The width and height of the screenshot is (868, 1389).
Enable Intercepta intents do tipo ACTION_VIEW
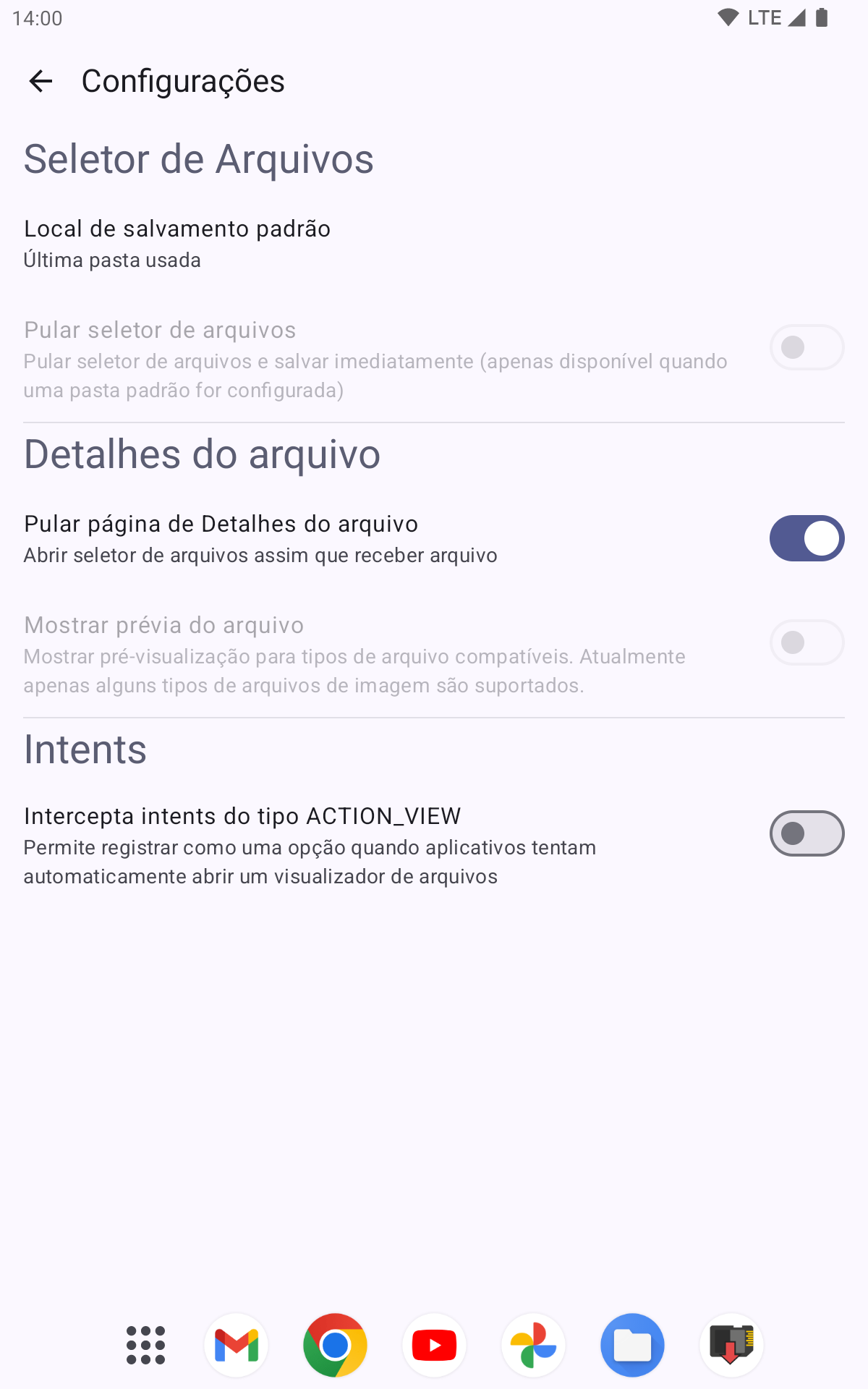coord(807,833)
